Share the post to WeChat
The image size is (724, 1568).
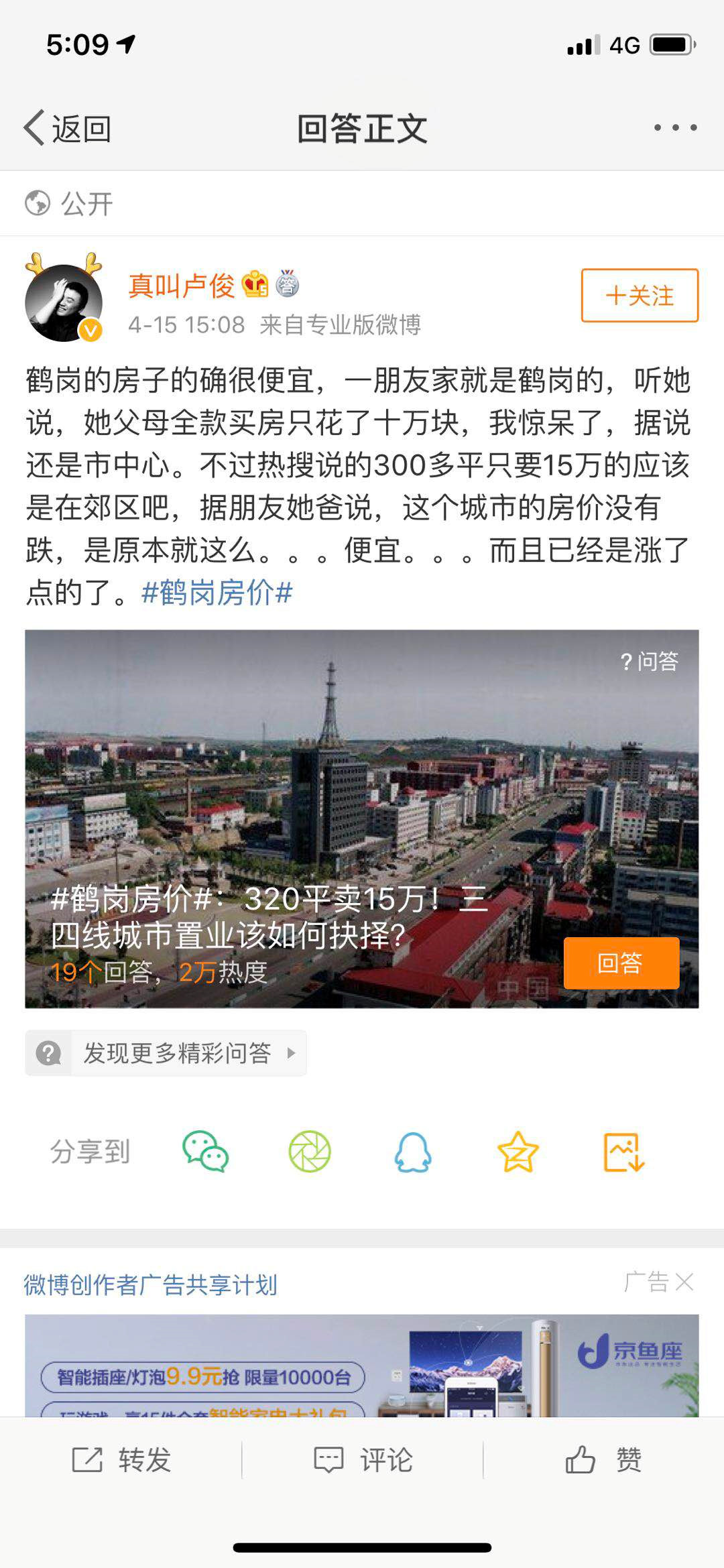pos(206,1152)
